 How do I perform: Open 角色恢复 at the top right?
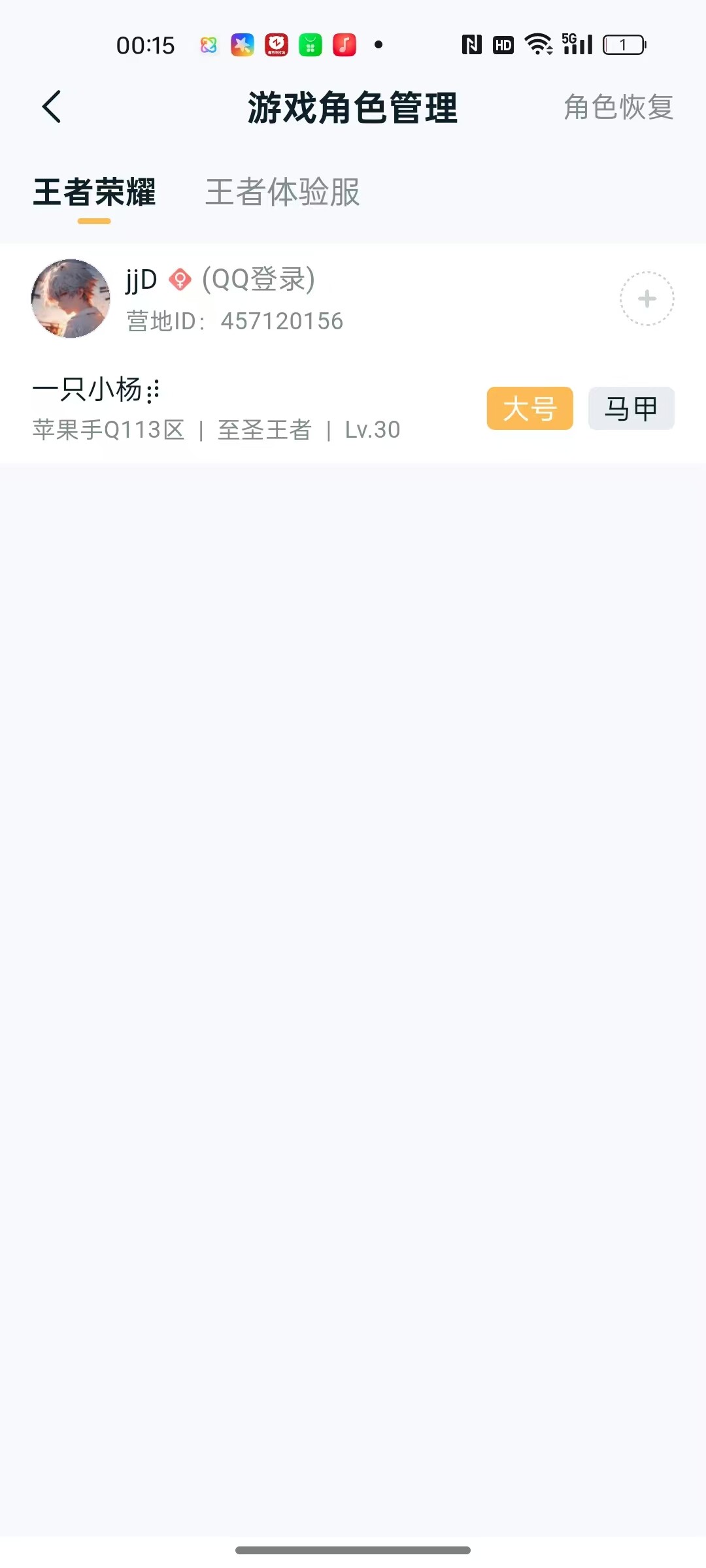(619, 109)
